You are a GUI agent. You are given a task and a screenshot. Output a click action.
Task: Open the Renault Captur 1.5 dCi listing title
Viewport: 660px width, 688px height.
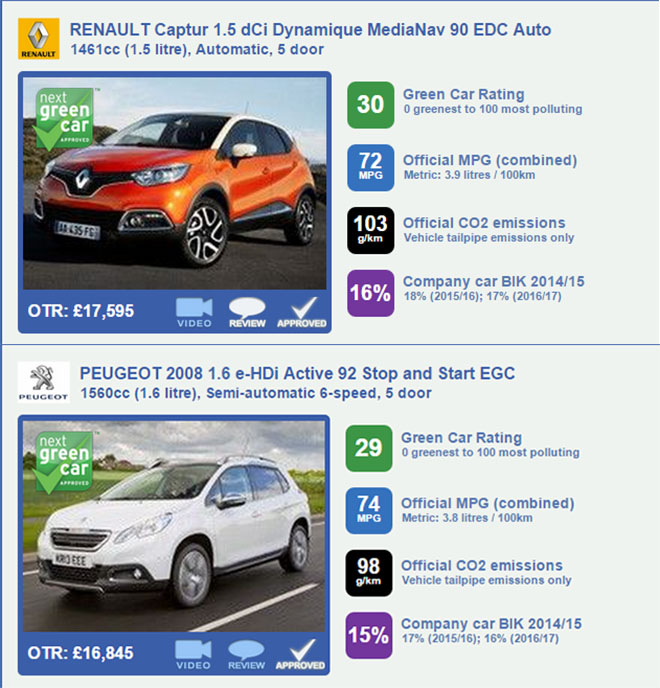(x=310, y=30)
